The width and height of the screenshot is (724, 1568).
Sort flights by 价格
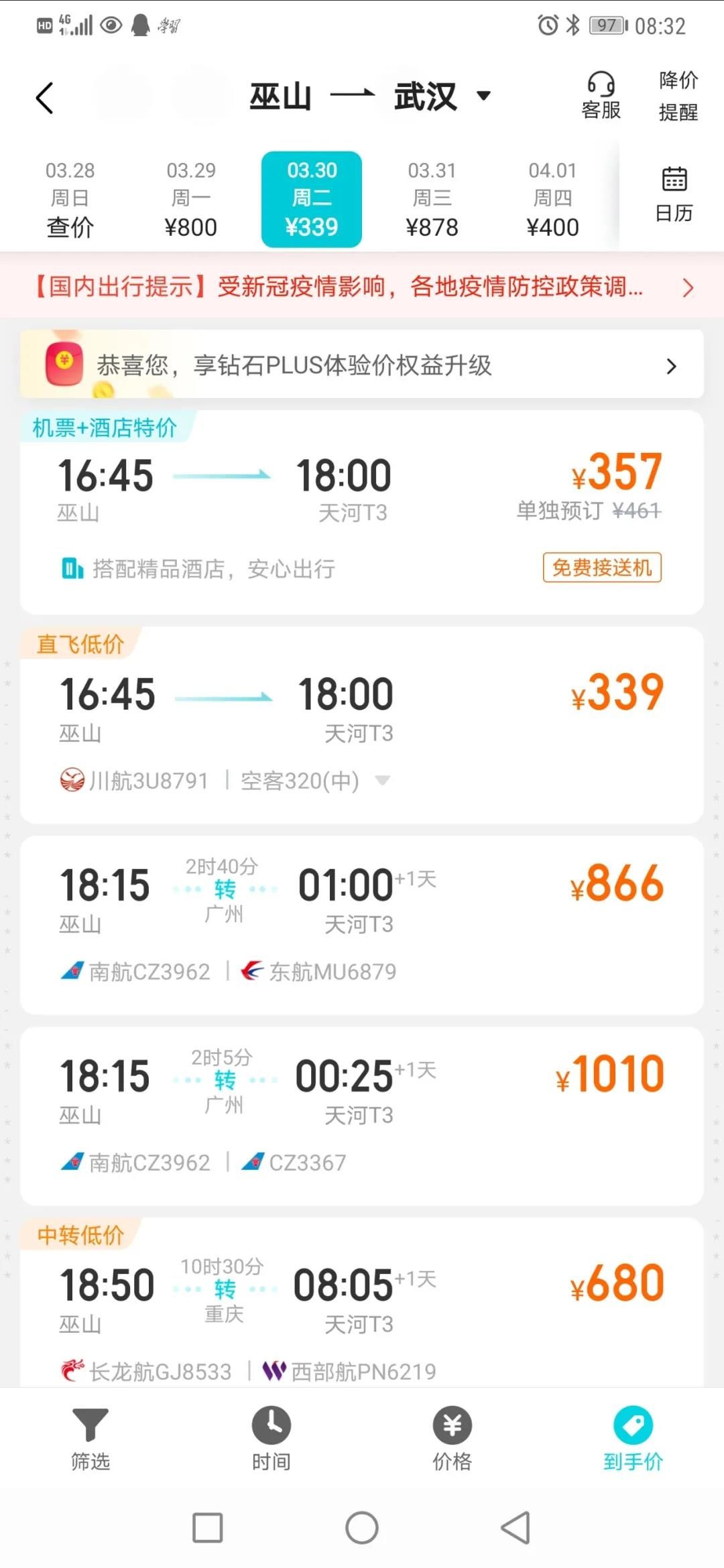(452, 1438)
